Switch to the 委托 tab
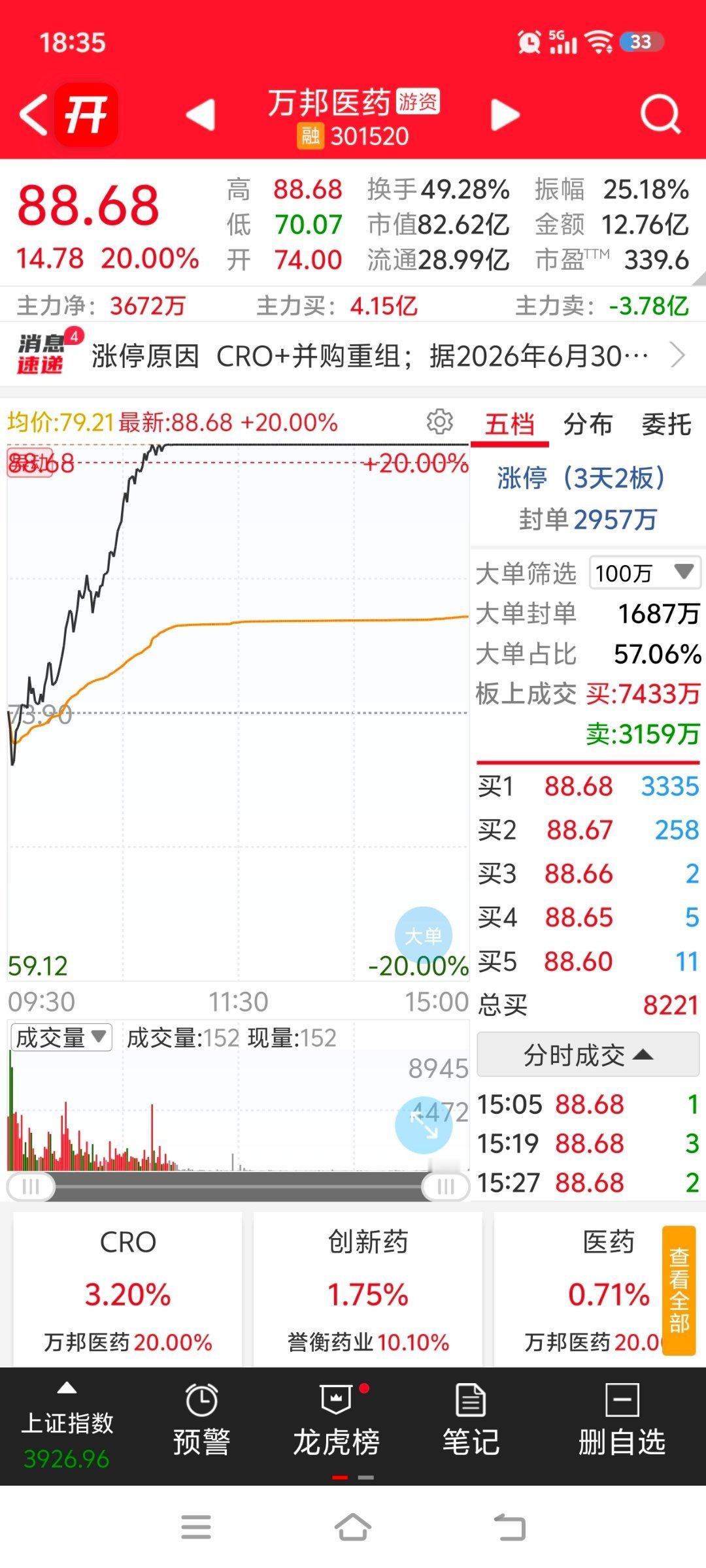The image size is (706, 1568). point(666,425)
